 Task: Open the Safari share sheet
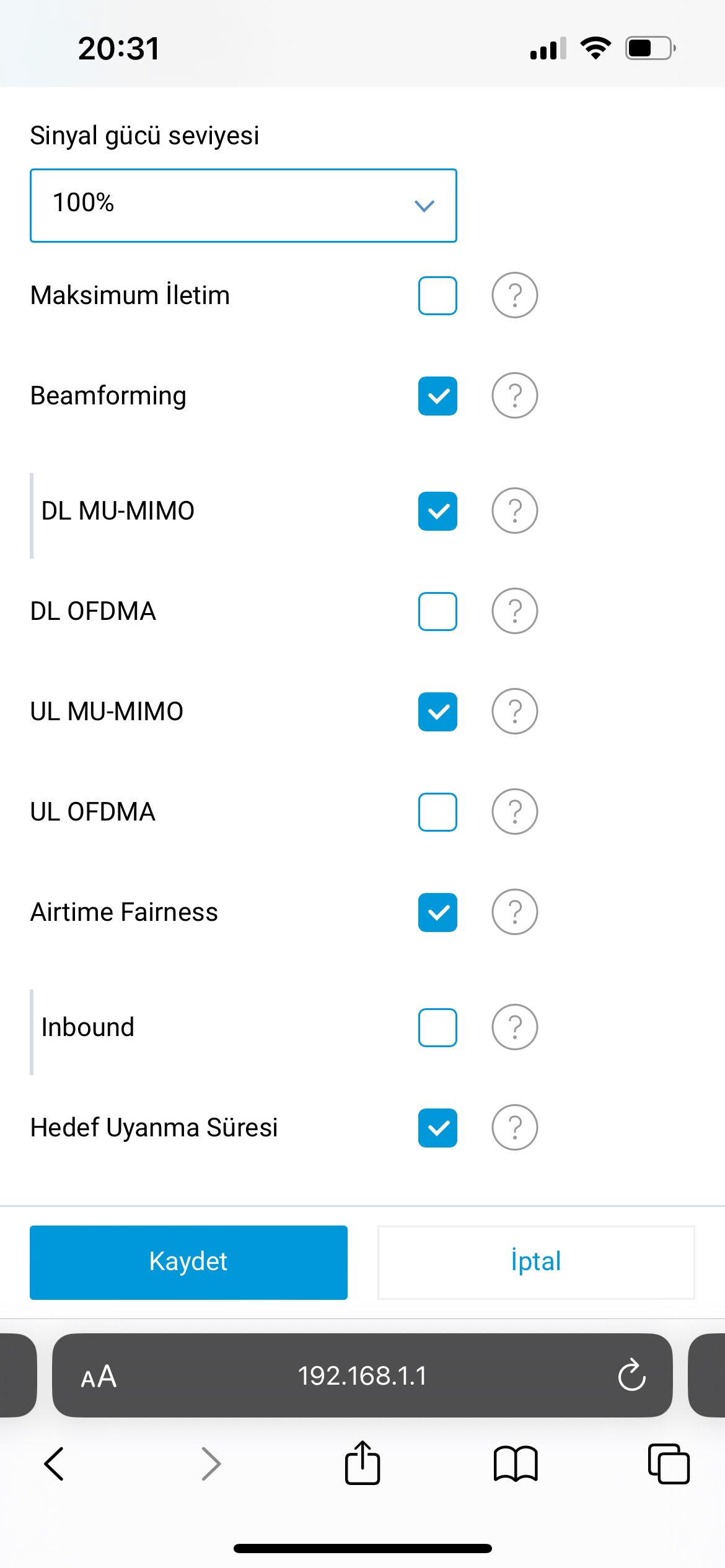[362, 1462]
